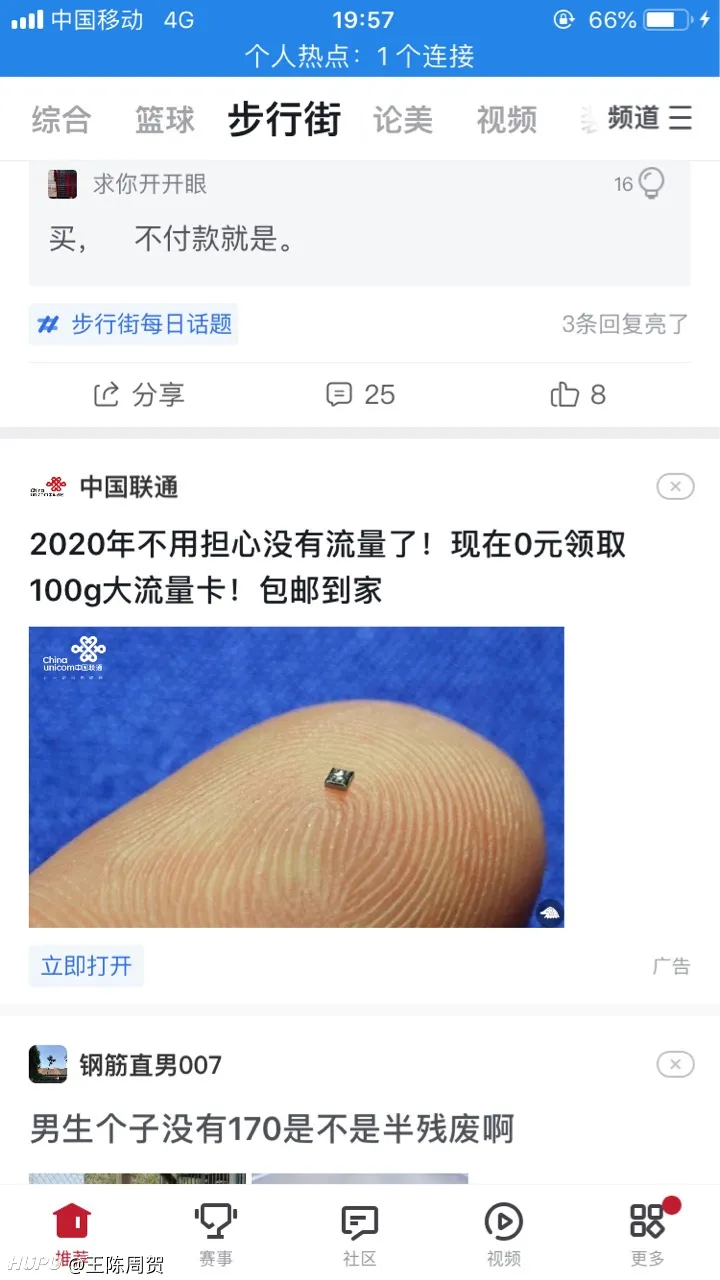Image resolution: width=720 pixels, height=1280 pixels.
Task: Open the post 男生个子没有170是不是半残废啊
Action: 272,1130
